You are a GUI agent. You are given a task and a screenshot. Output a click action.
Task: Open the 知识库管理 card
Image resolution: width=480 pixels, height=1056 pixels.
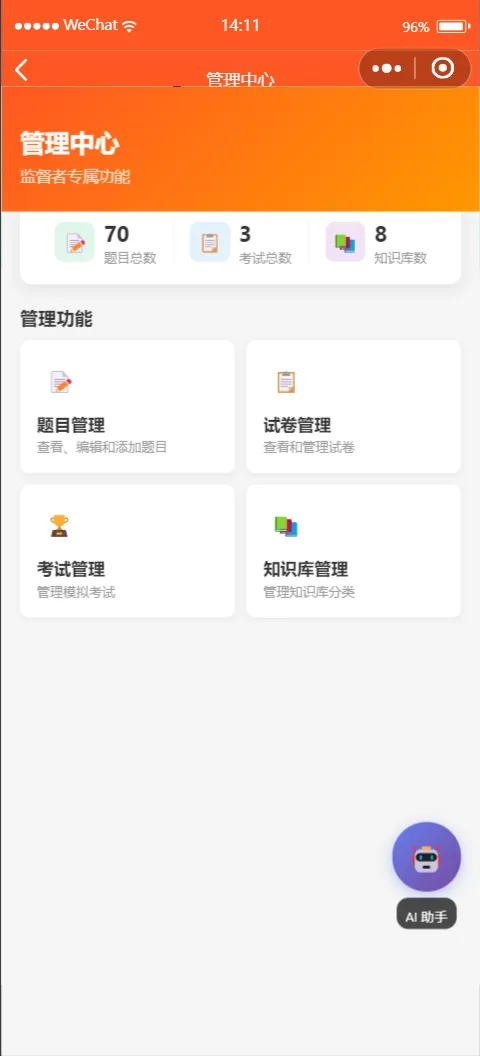(x=353, y=551)
